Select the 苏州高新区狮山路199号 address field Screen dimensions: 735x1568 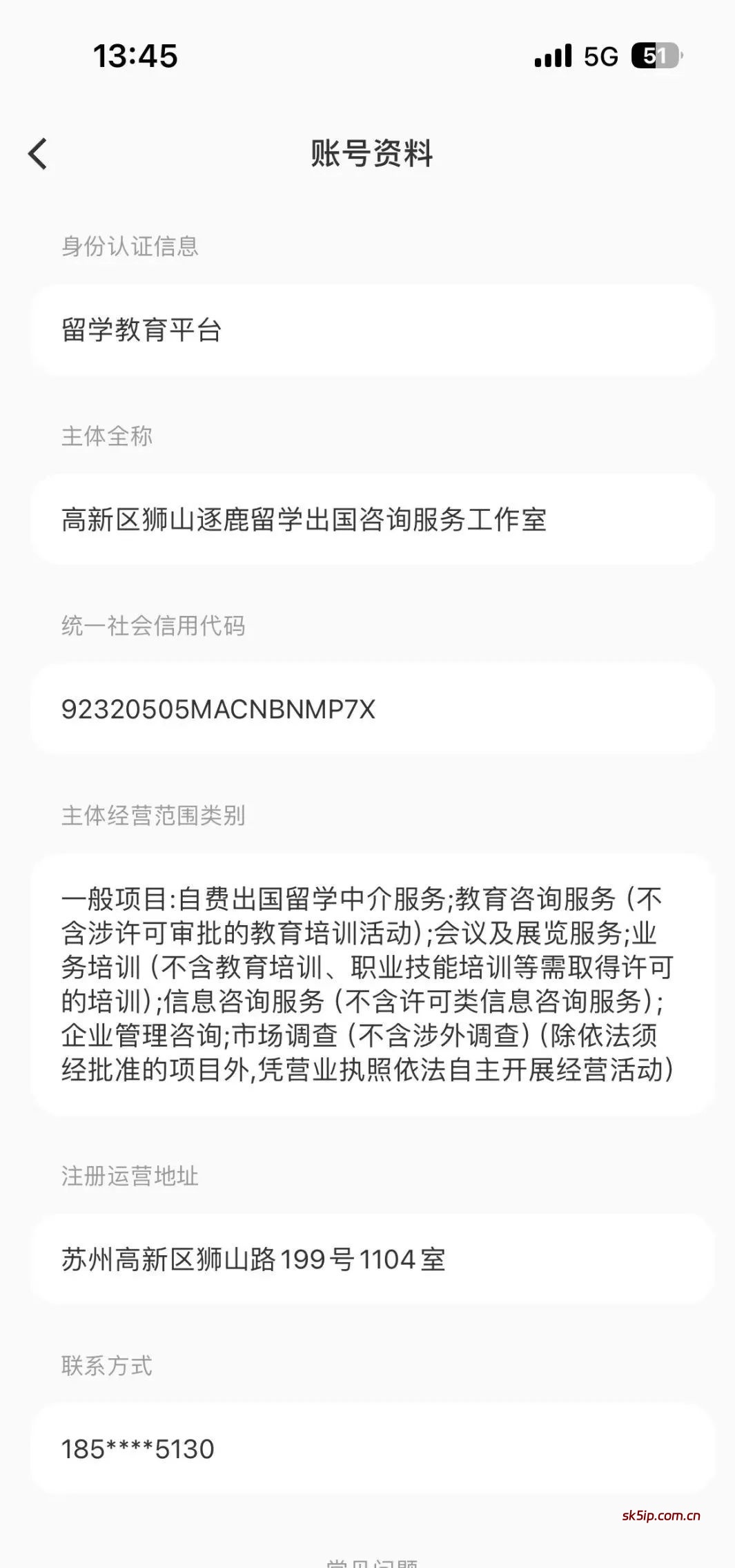click(x=253, y=1258)
